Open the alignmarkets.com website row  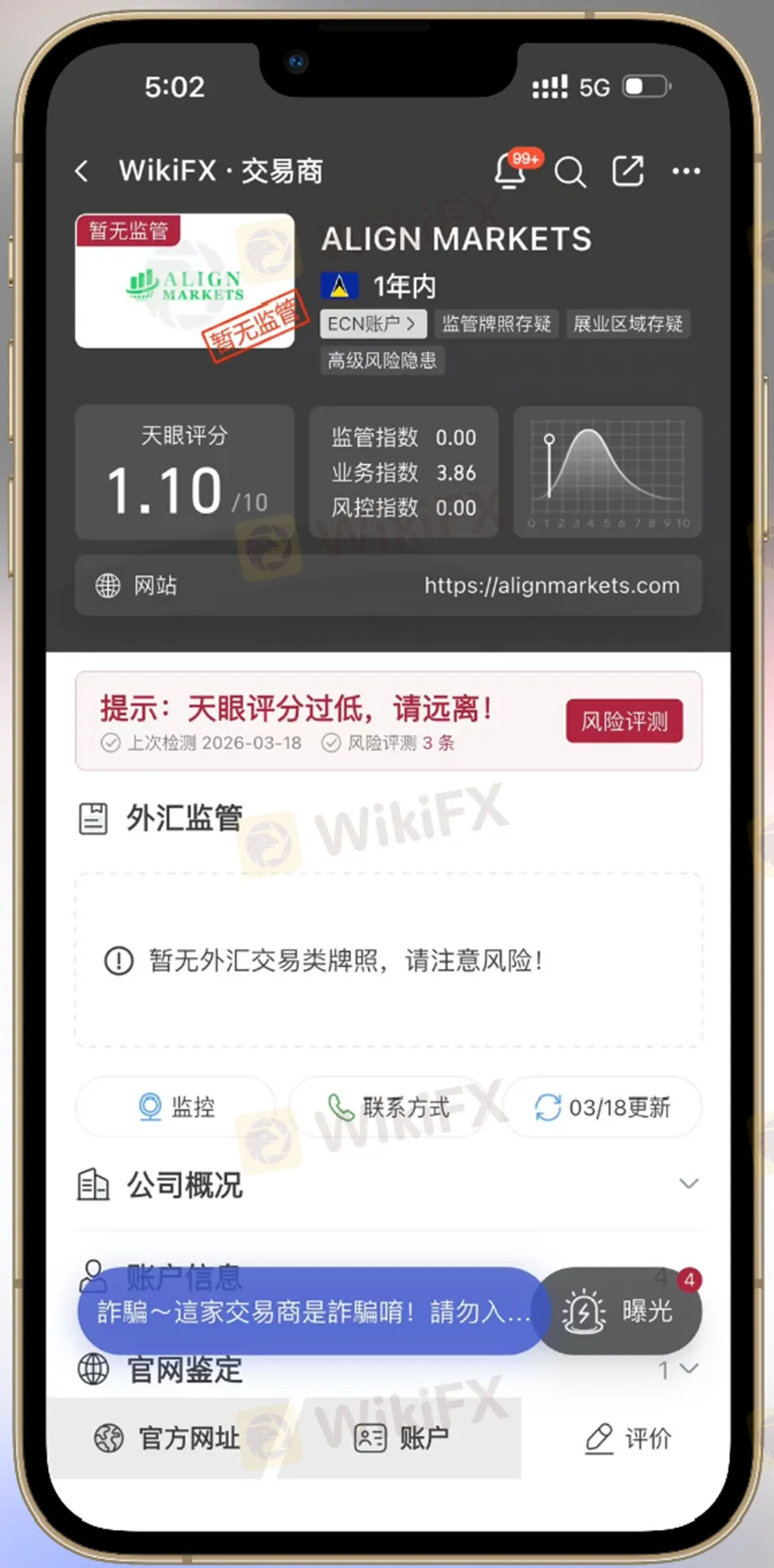pyautogui.click(x=388, y=586)
